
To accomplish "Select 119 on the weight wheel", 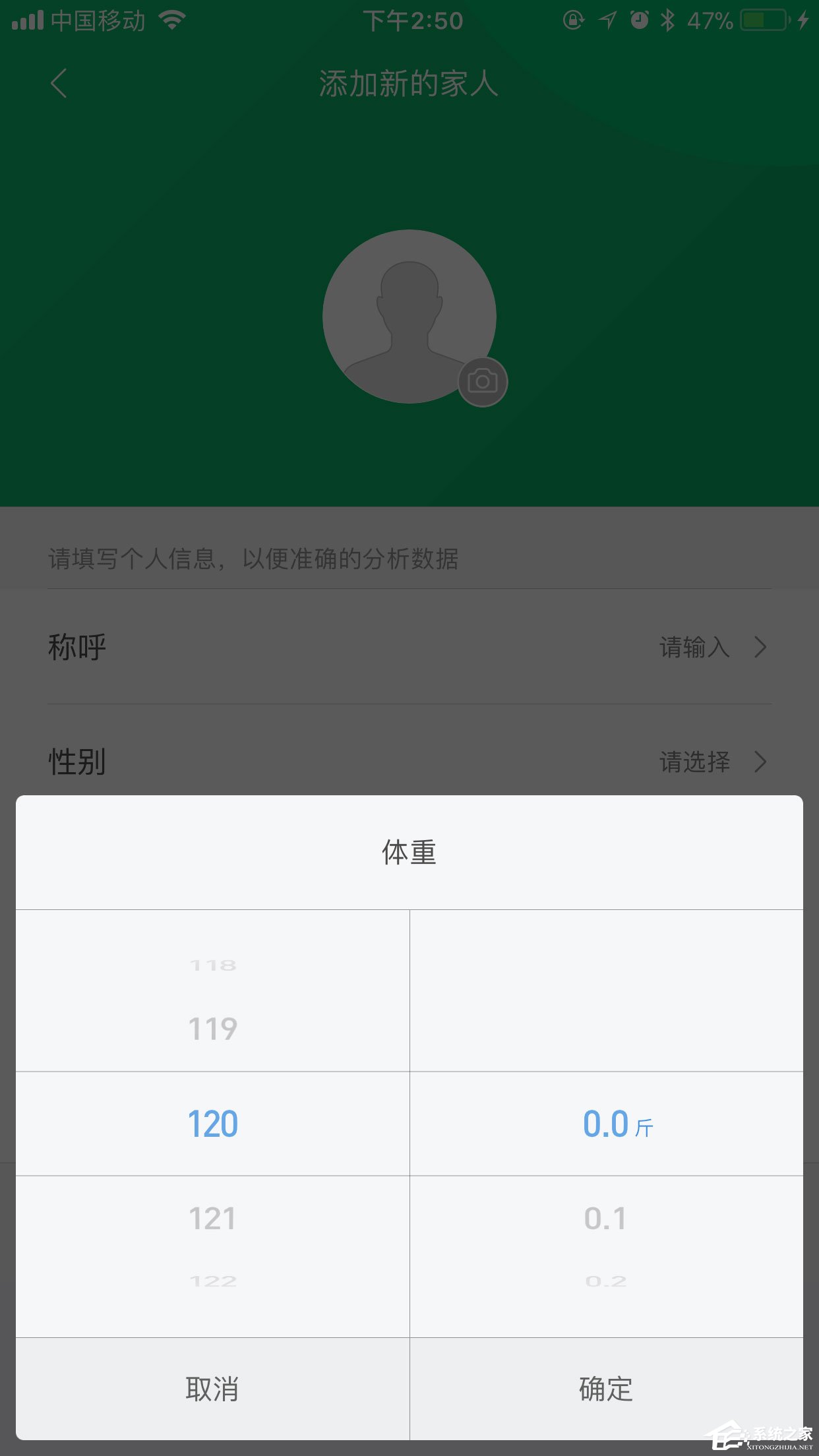I will coord(212,1027).
